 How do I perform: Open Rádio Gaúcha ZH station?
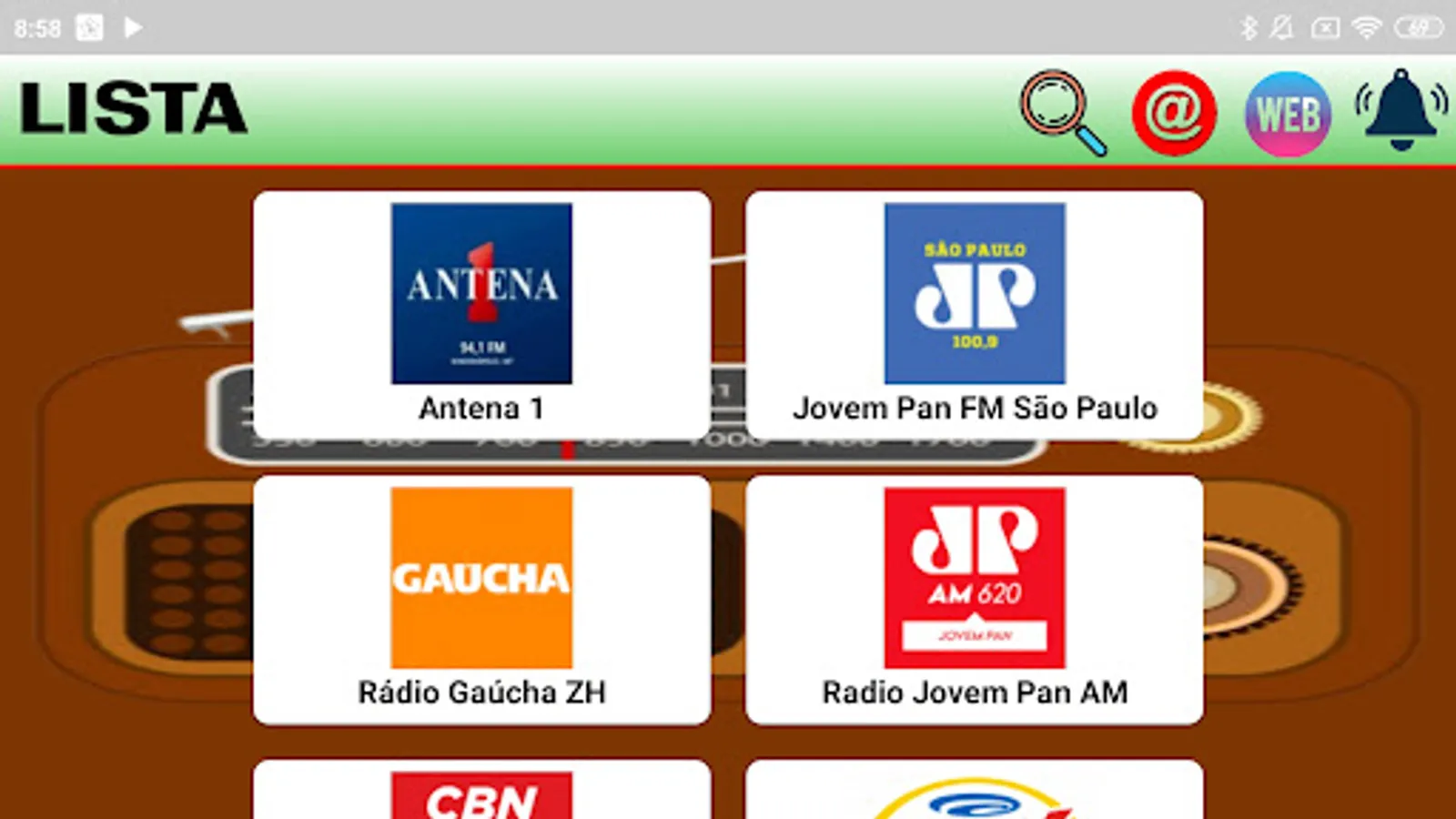pyautogui.click(x=481, y=599)
